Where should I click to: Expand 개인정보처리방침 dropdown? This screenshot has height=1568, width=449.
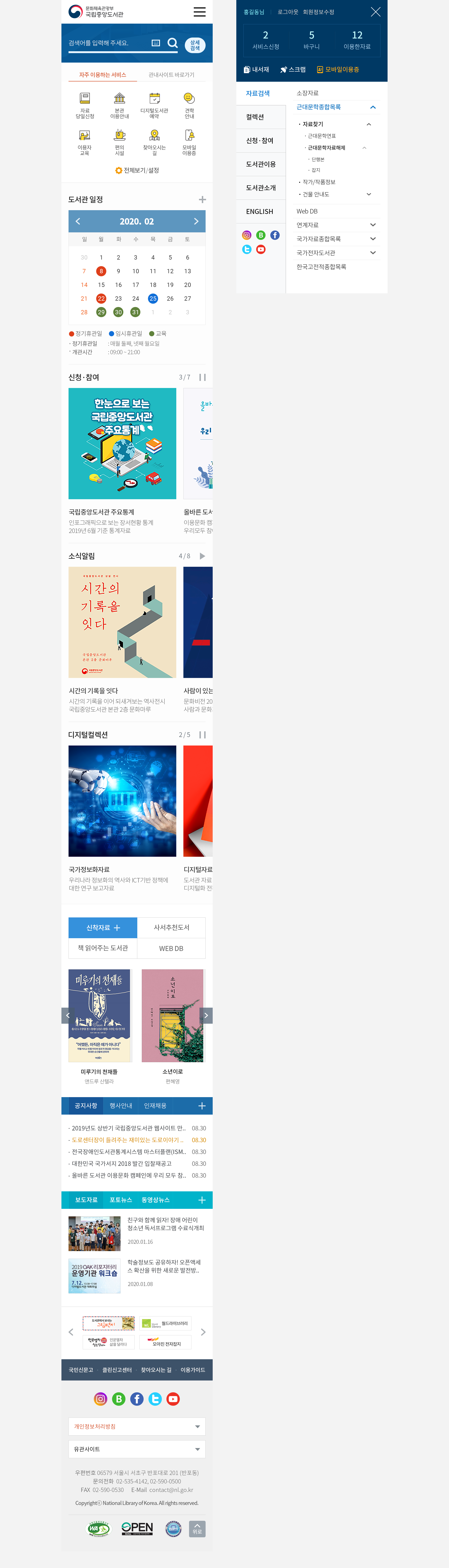pos(136,1426)
